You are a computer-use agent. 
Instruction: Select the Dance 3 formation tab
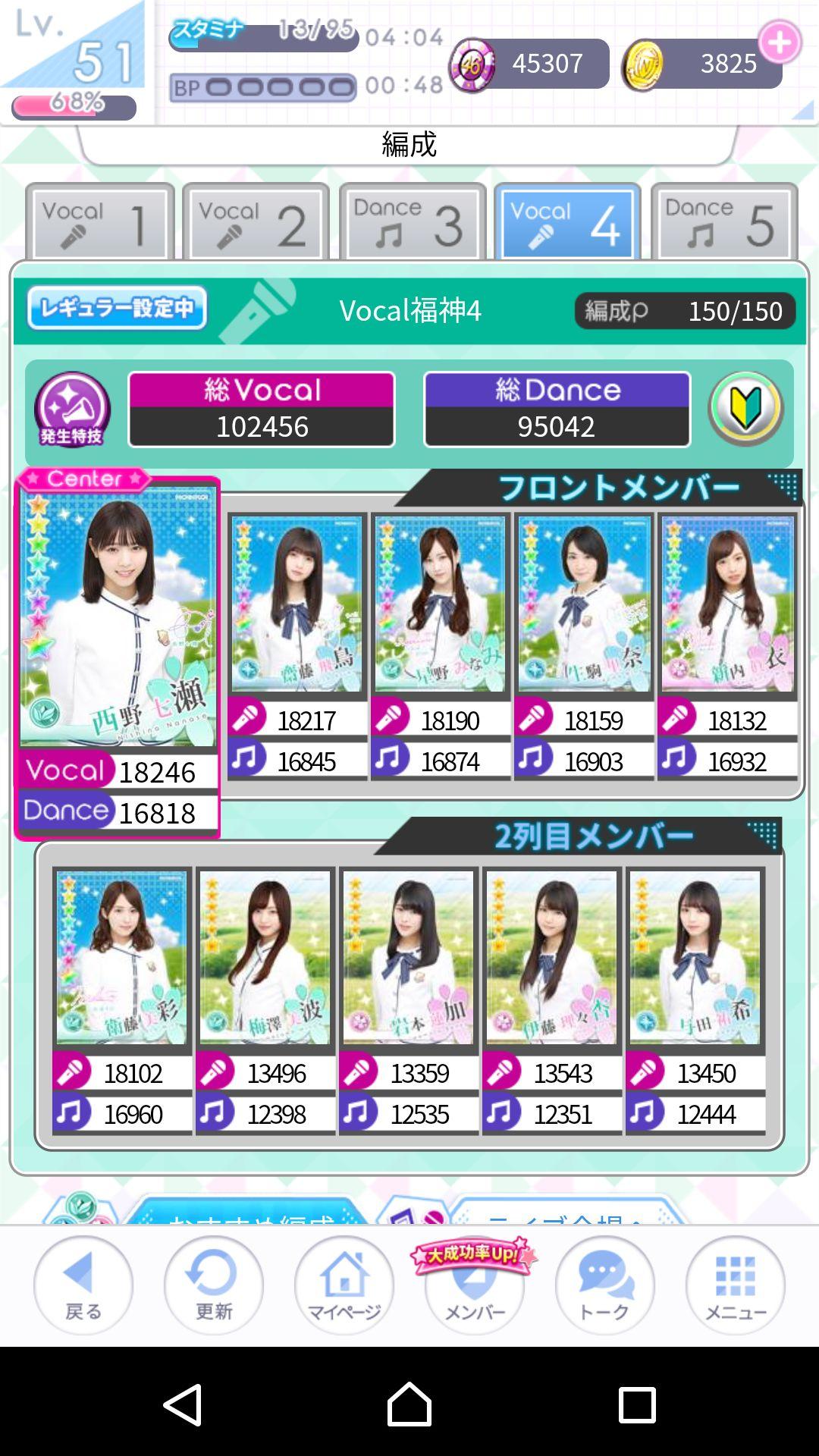[413, 222]
